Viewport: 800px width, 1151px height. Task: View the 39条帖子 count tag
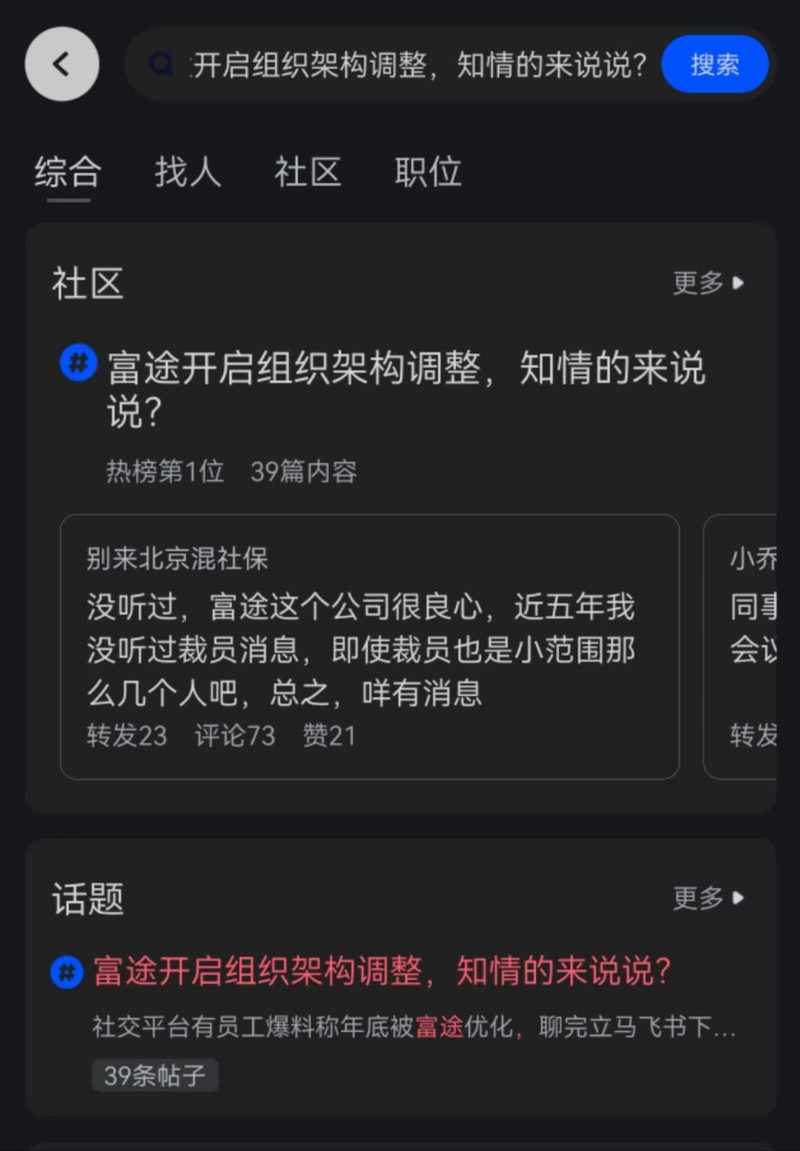tap(155, 1076)
